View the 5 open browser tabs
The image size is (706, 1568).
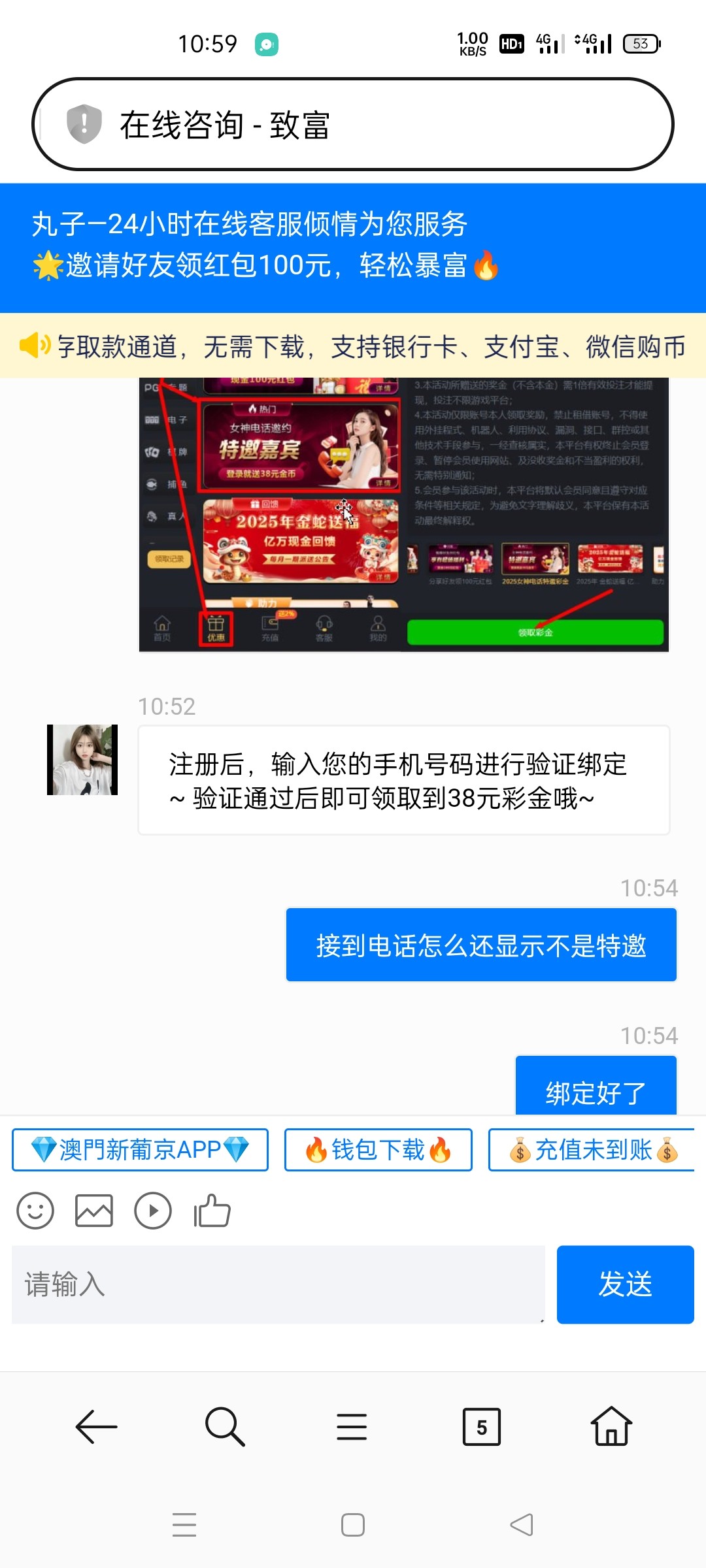(482, 1426)
